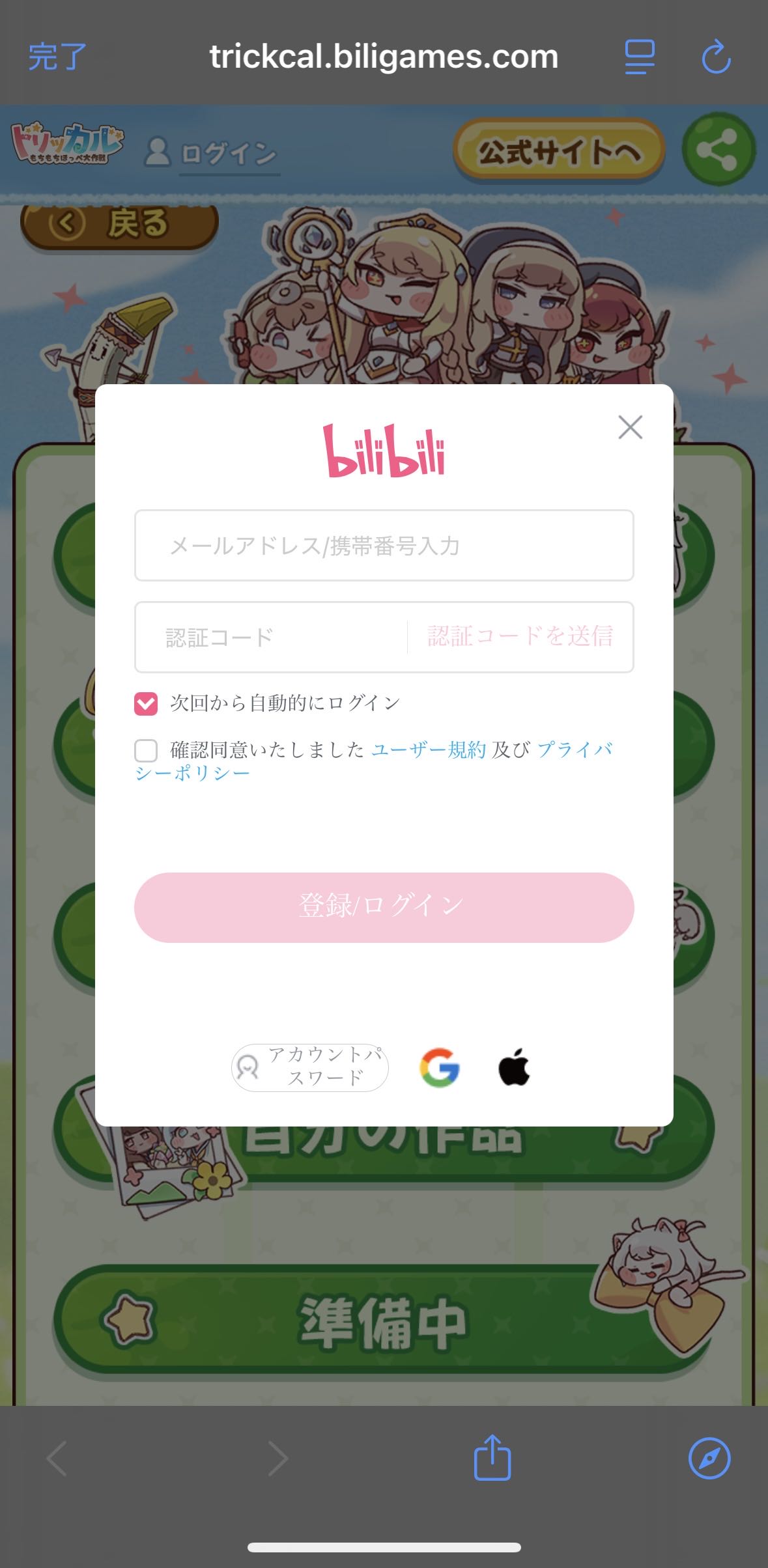
Task: Tap the email/phone number input field
Action: click(x=384, y=546)
